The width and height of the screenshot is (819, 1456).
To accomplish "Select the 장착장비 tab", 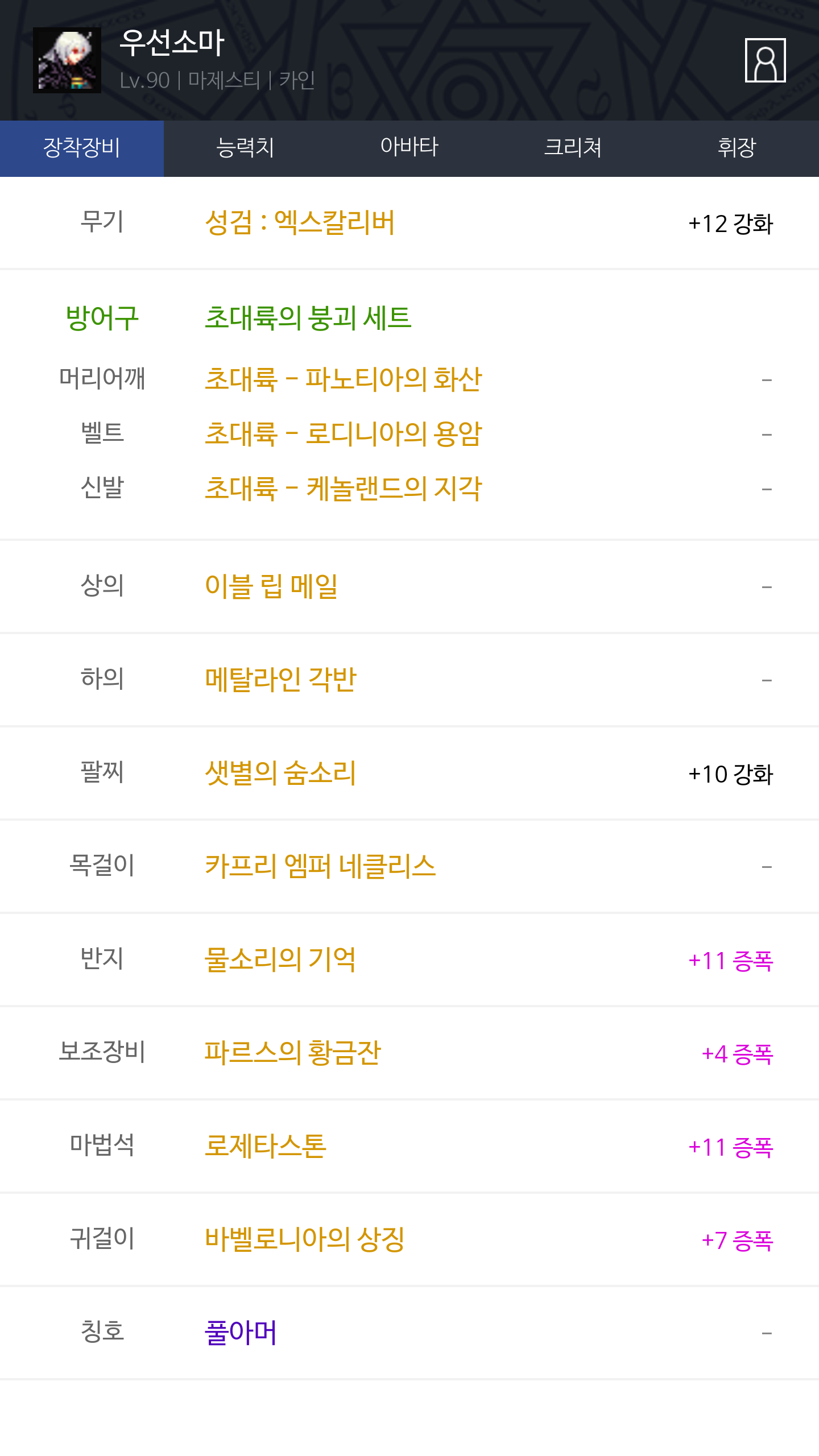I will 82,148.
